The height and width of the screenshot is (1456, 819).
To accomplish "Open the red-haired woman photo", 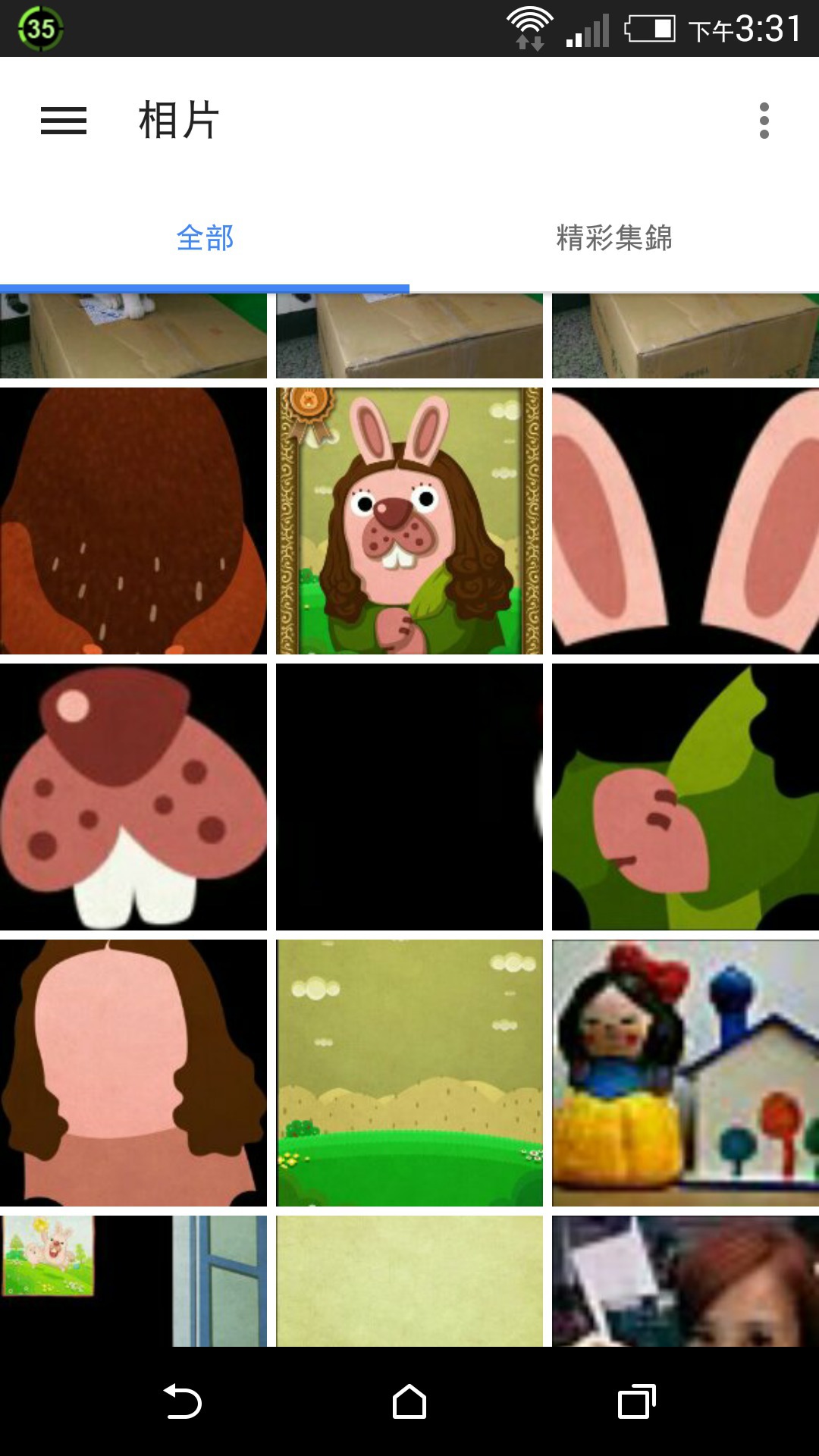I will tap(686, 1281).
